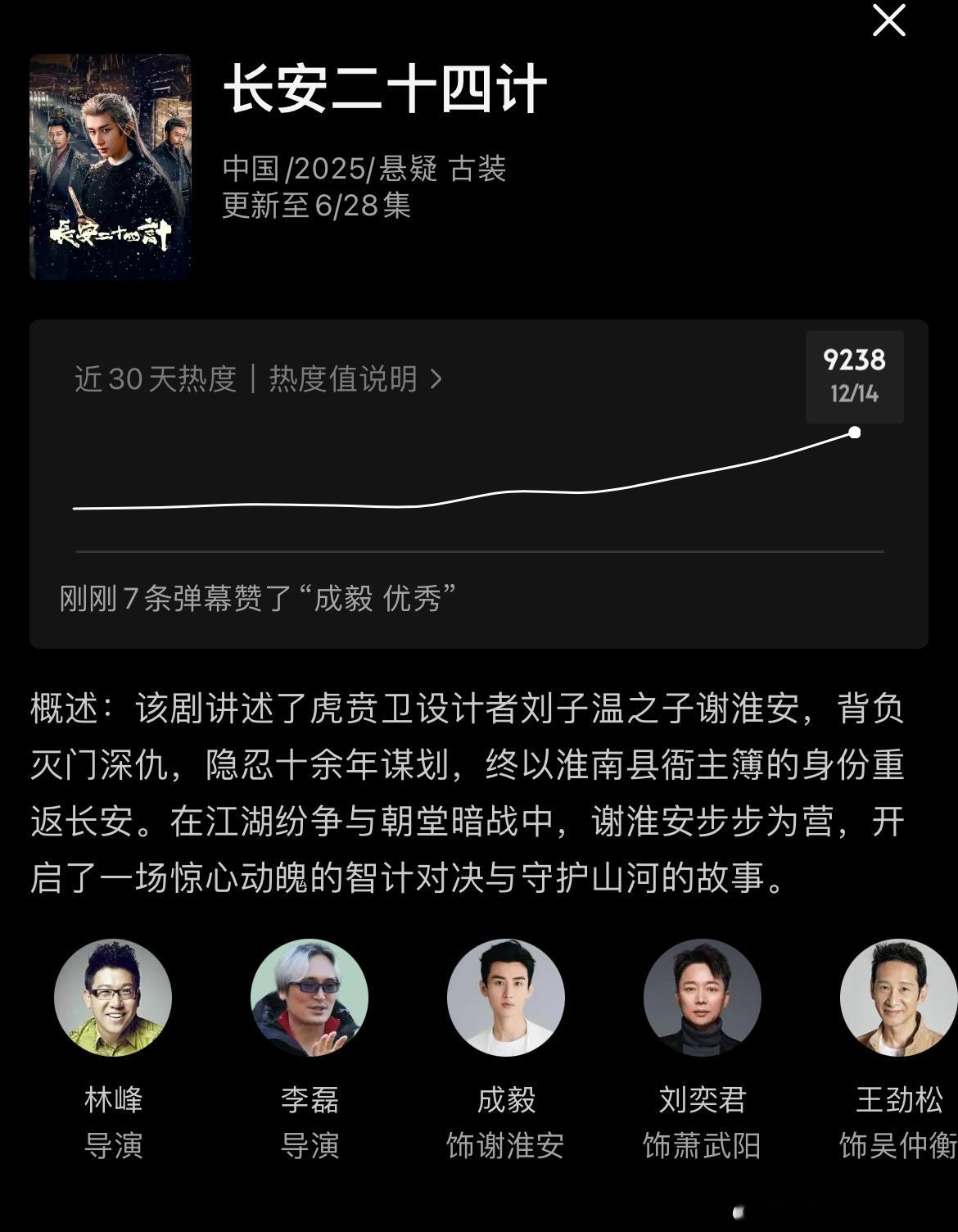Open director 林峰's circular avatar
The height and width of the screenshot is (1232, 958).
coord(113,998)
